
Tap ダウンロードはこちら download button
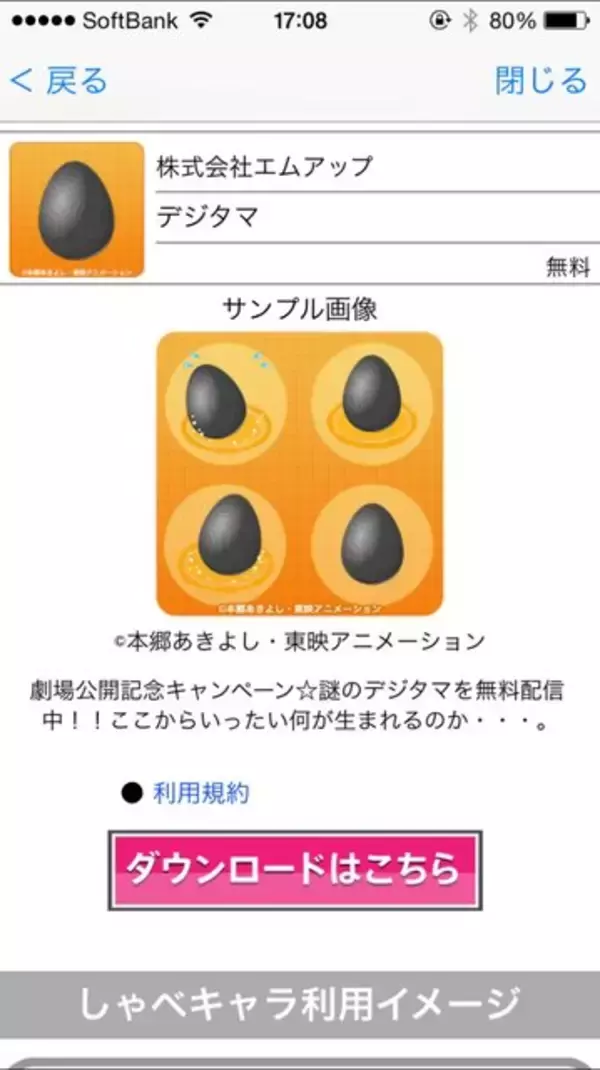[x=295, y=869]
